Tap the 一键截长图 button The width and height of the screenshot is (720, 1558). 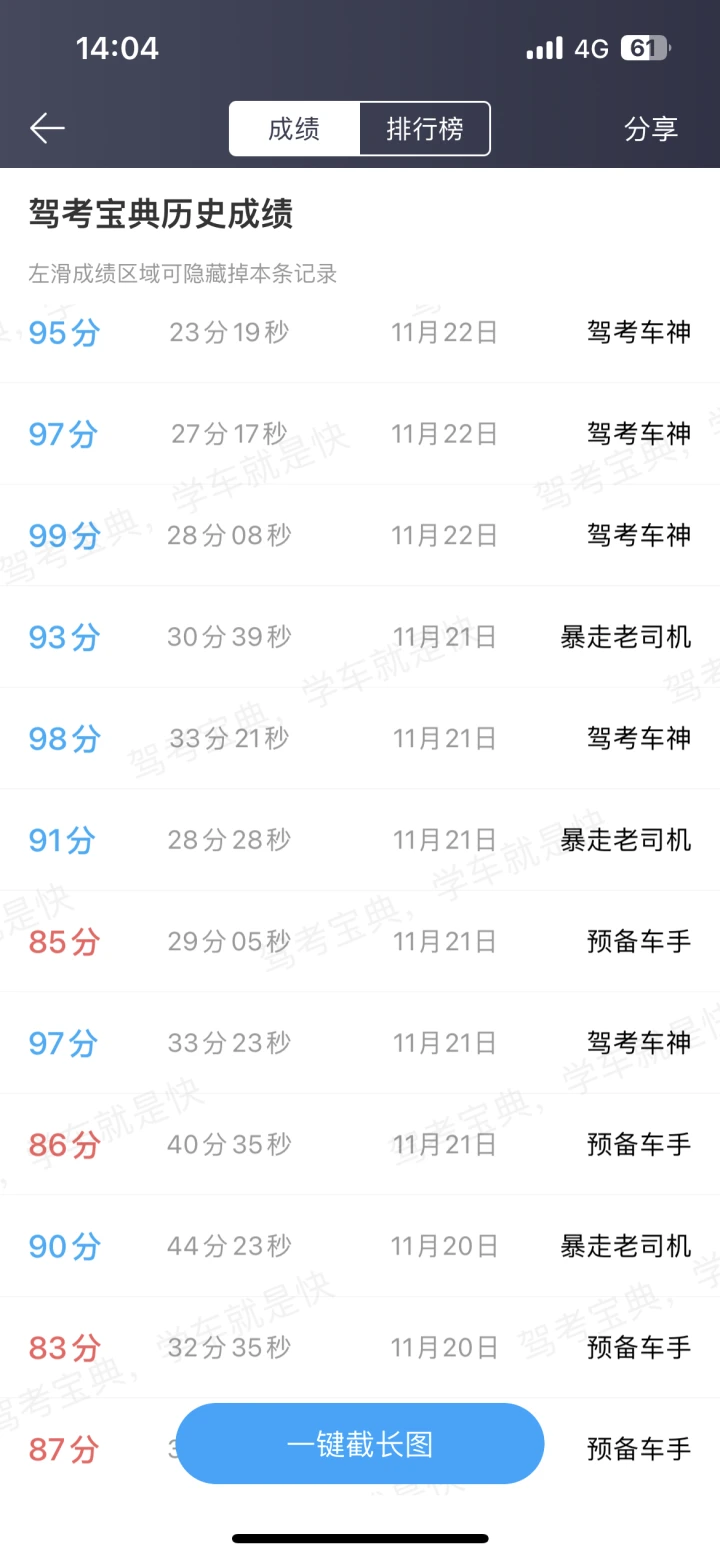pos(360,1444)
